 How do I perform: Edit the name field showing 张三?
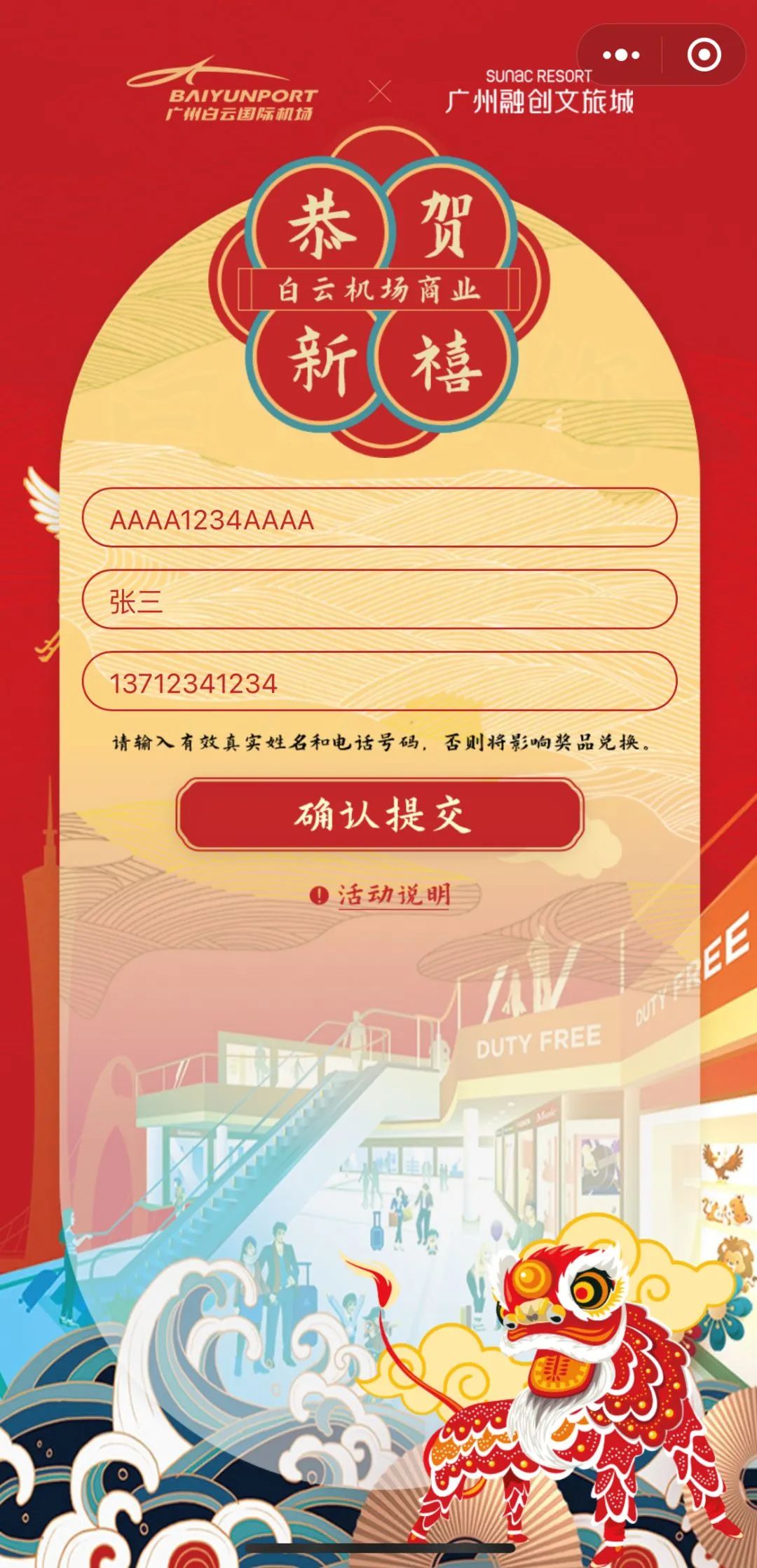379,600
